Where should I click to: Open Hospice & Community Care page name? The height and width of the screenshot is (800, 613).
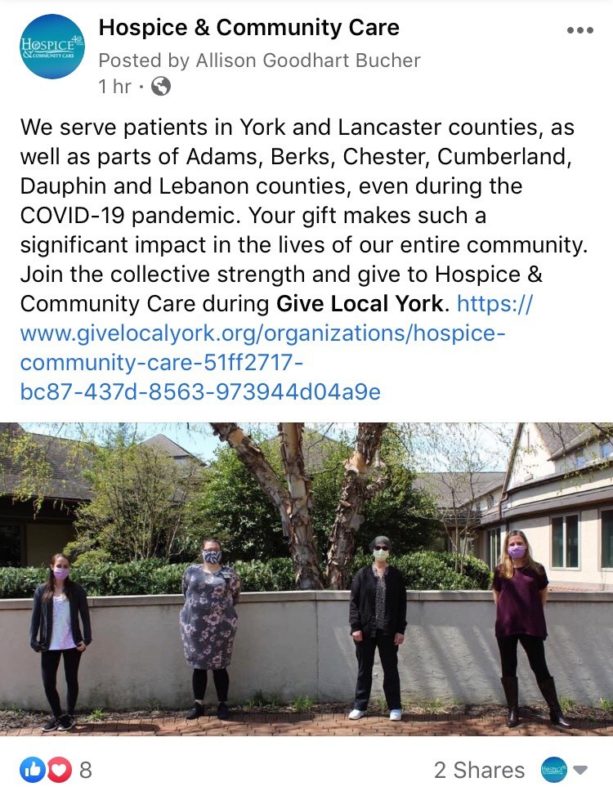tap(249, 27)
